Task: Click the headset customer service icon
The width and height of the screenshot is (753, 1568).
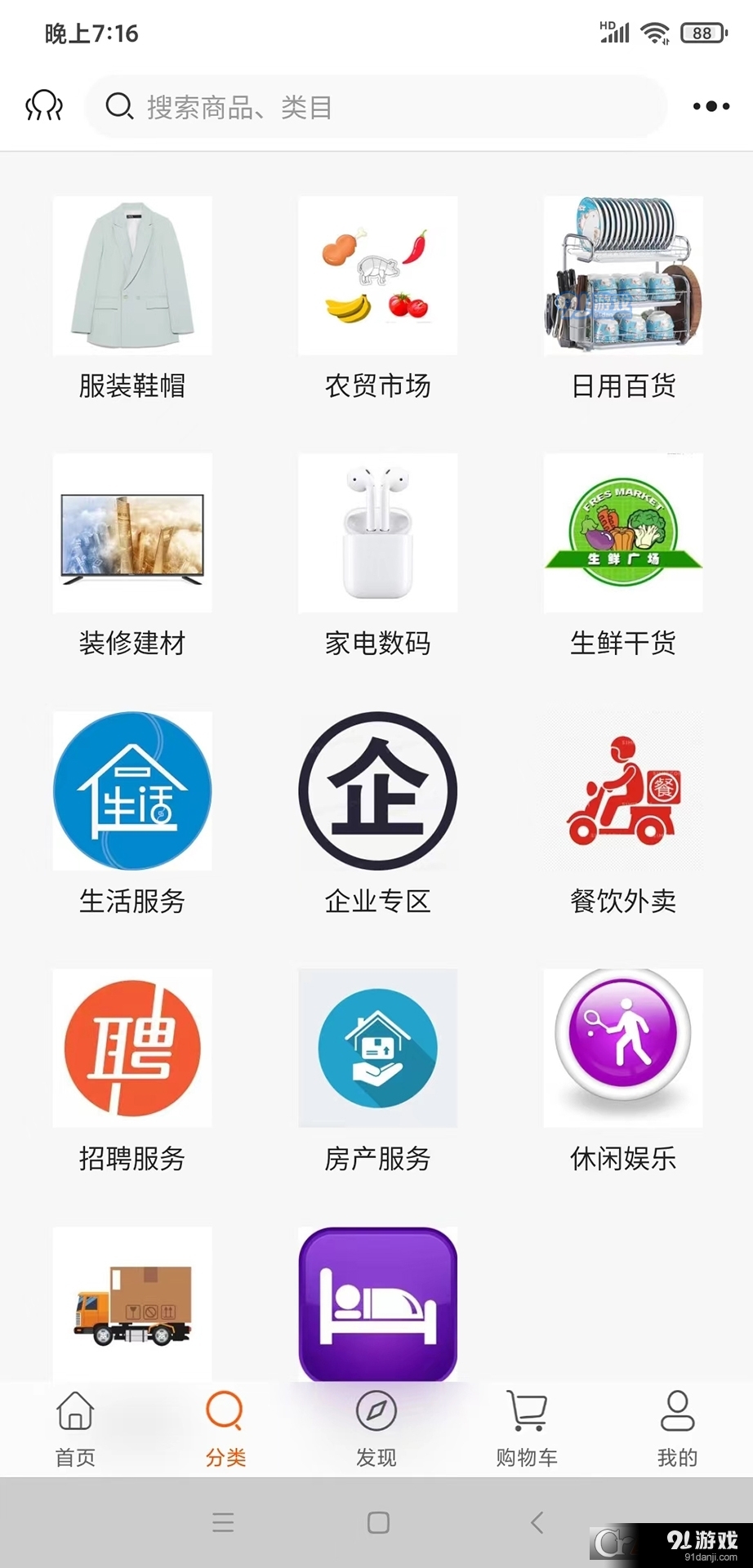Action: coord(43,105)
